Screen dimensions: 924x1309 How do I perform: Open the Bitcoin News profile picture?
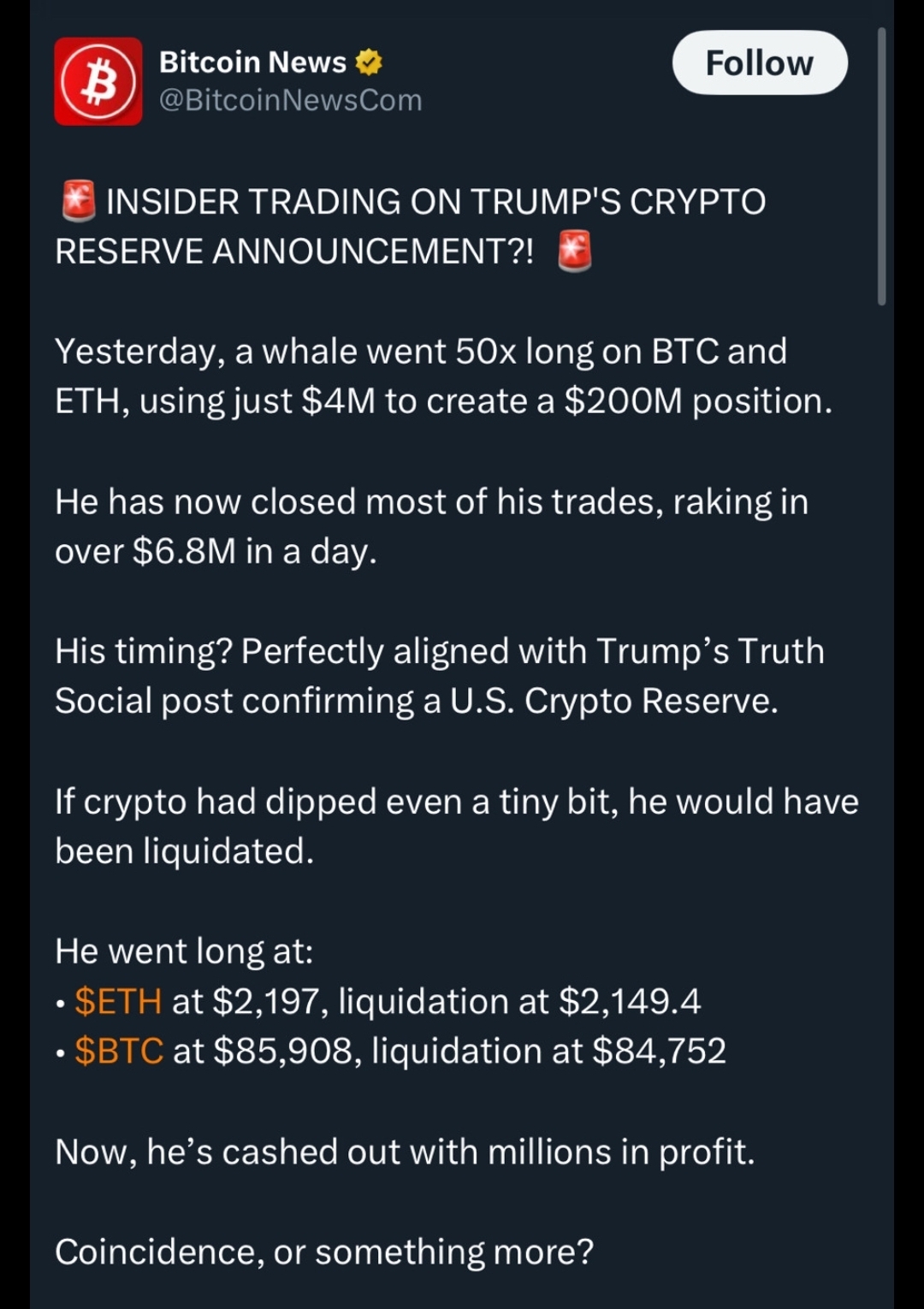coord(98,82)
